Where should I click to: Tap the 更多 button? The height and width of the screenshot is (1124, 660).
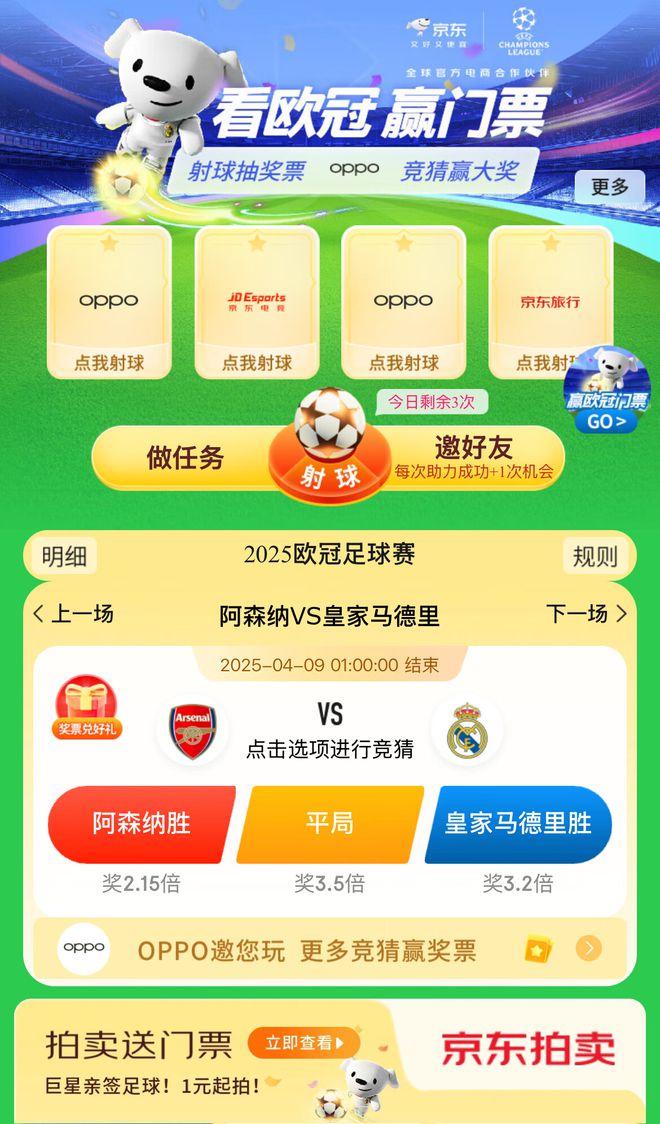609,187
